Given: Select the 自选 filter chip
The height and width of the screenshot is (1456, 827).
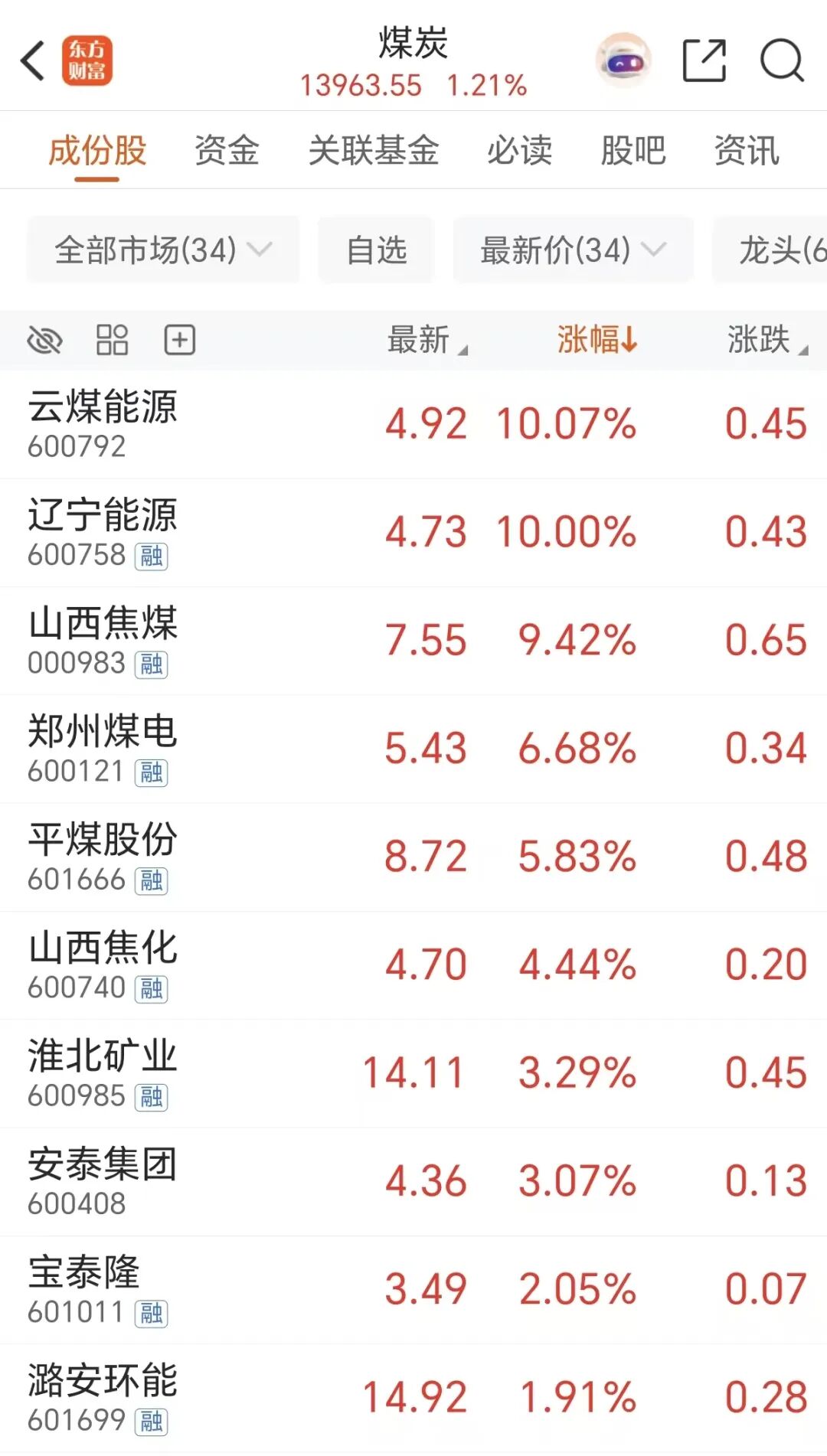Looking at the screenshot, I should pyautogui.click(x=376, y=250).
